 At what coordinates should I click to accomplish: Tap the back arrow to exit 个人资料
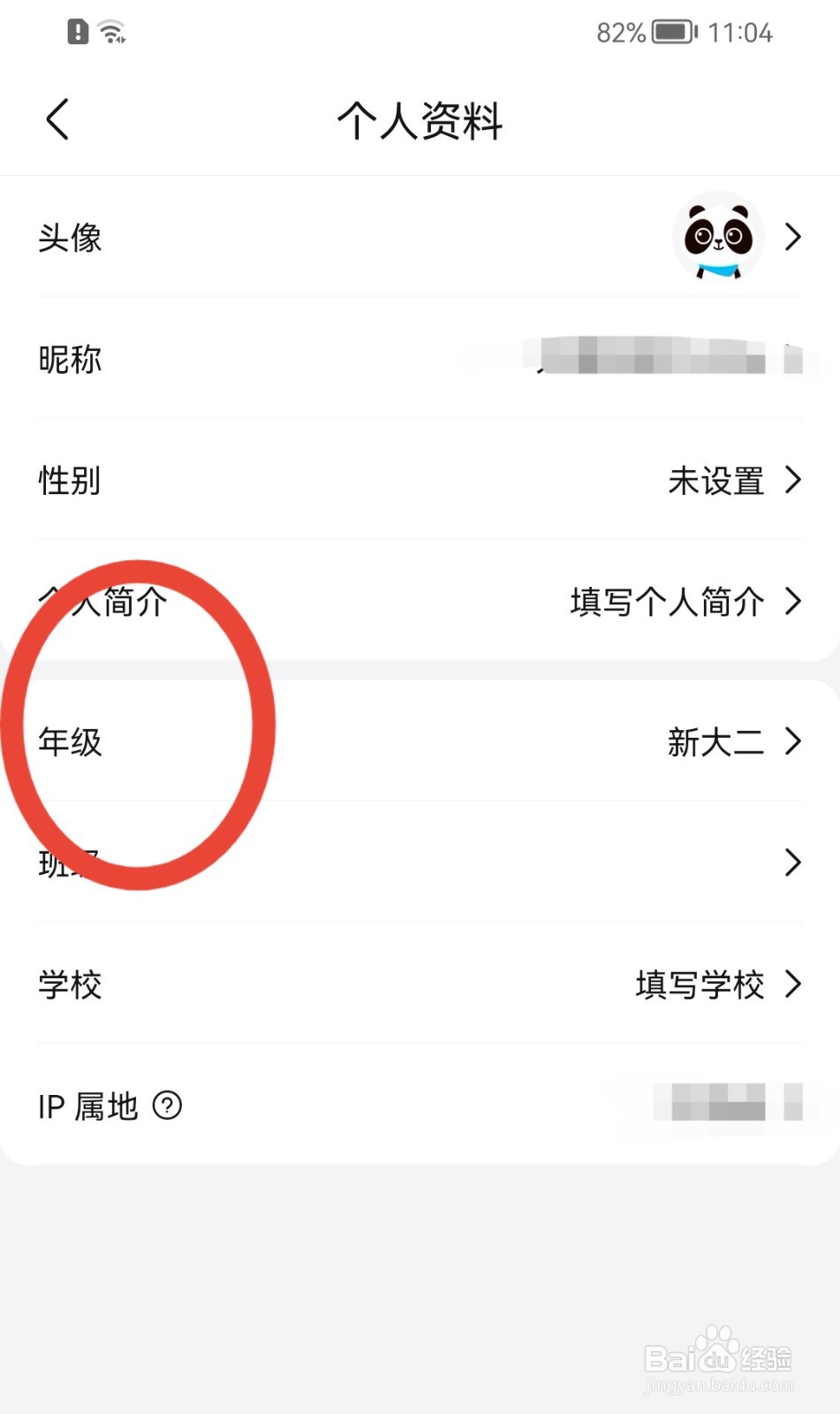tap(57, 119)
